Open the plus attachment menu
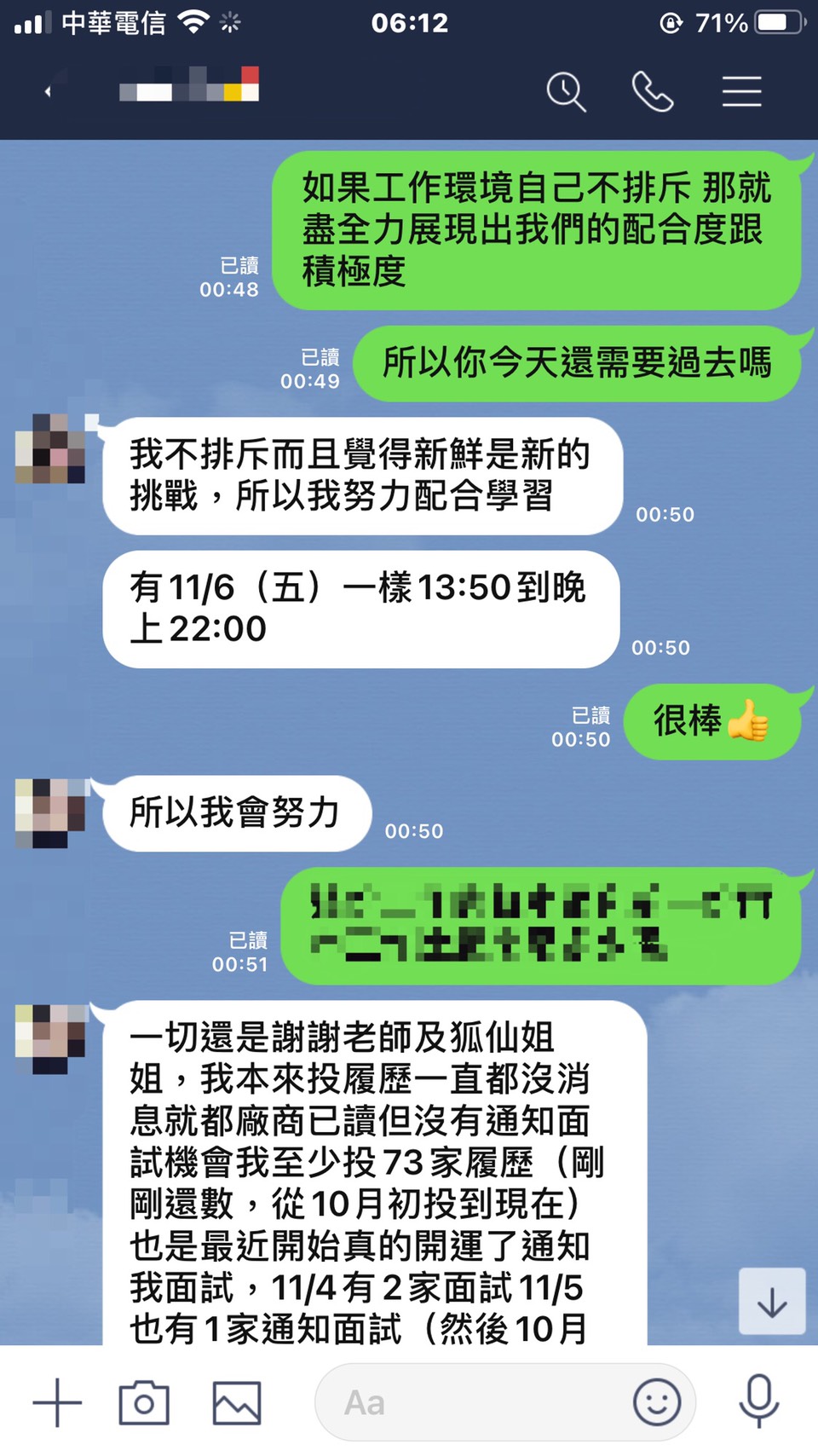The image size is (818, 1456). point(57,1402)
